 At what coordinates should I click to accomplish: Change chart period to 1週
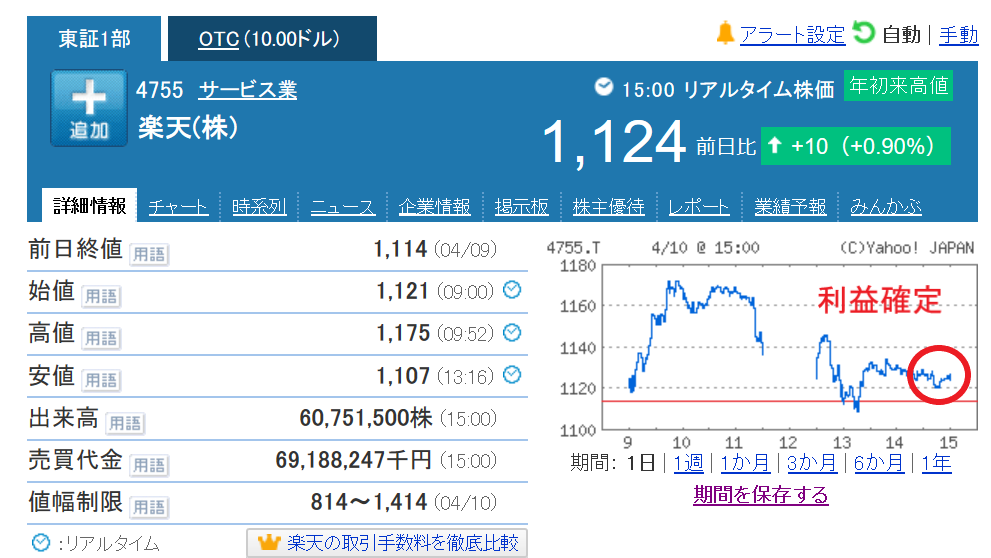[x=688, y=463]
